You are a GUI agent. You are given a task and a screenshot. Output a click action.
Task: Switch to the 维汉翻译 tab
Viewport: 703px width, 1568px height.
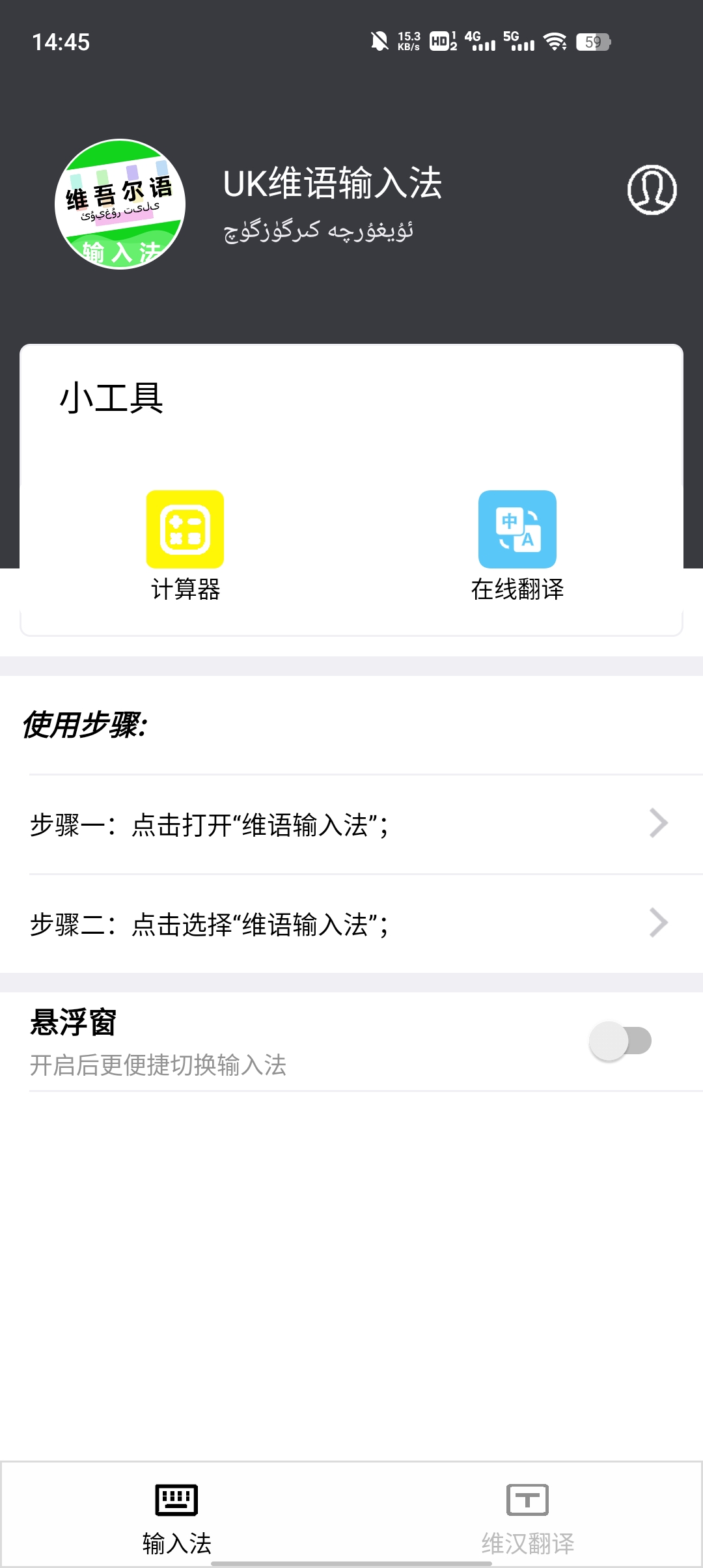[527, 1514]
